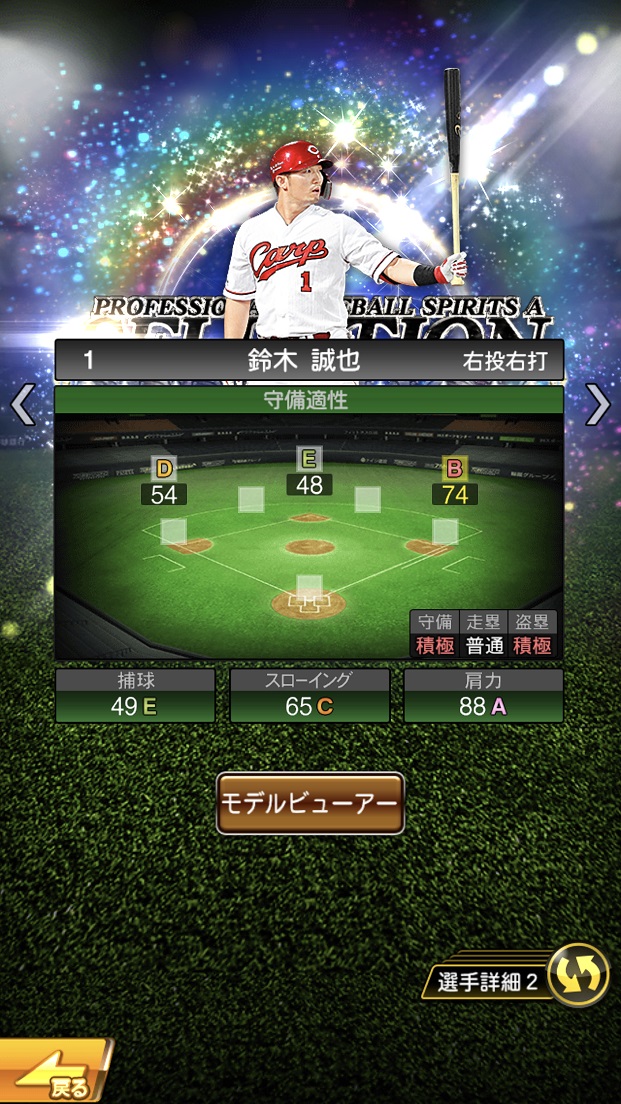Image resolution: width=621 pixels, height=1104 pixels.
Task: Open the モデルビューアー model viewer
Action: (x=310, y=803)
